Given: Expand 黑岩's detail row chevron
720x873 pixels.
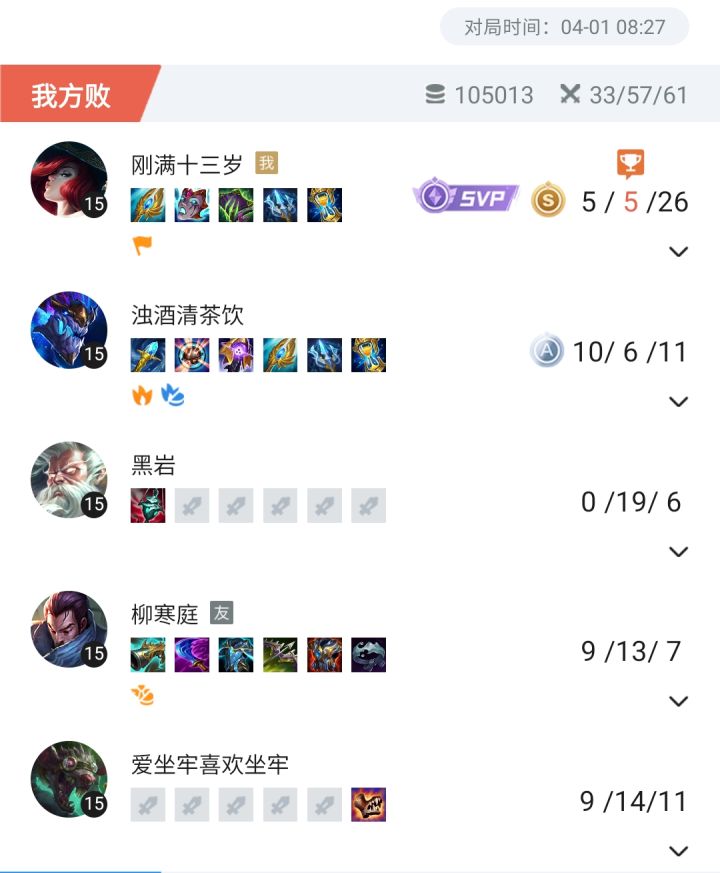Looking at the screenshot, I should pyautogui.click(x=679, y=552).
